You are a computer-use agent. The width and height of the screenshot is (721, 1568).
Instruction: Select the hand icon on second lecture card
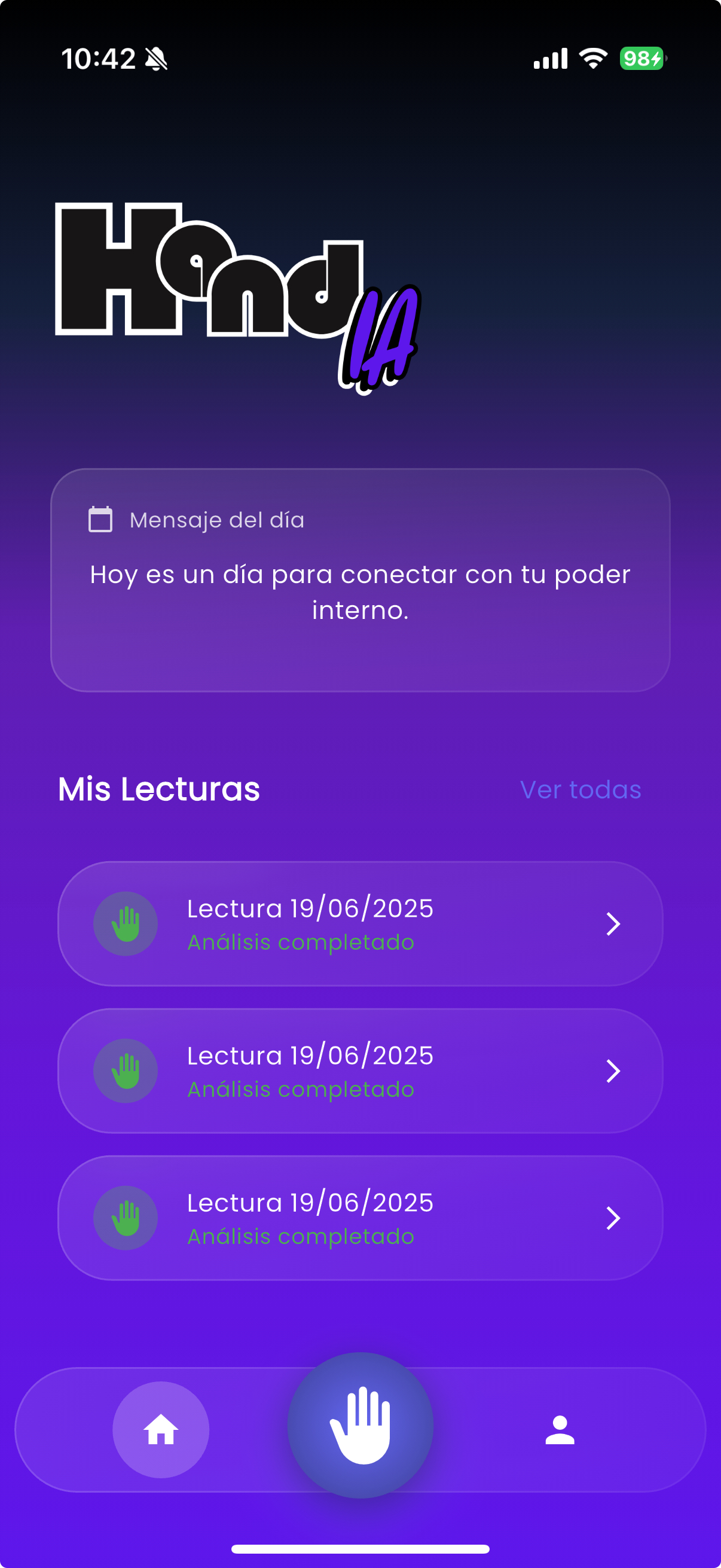point(126,1072)
